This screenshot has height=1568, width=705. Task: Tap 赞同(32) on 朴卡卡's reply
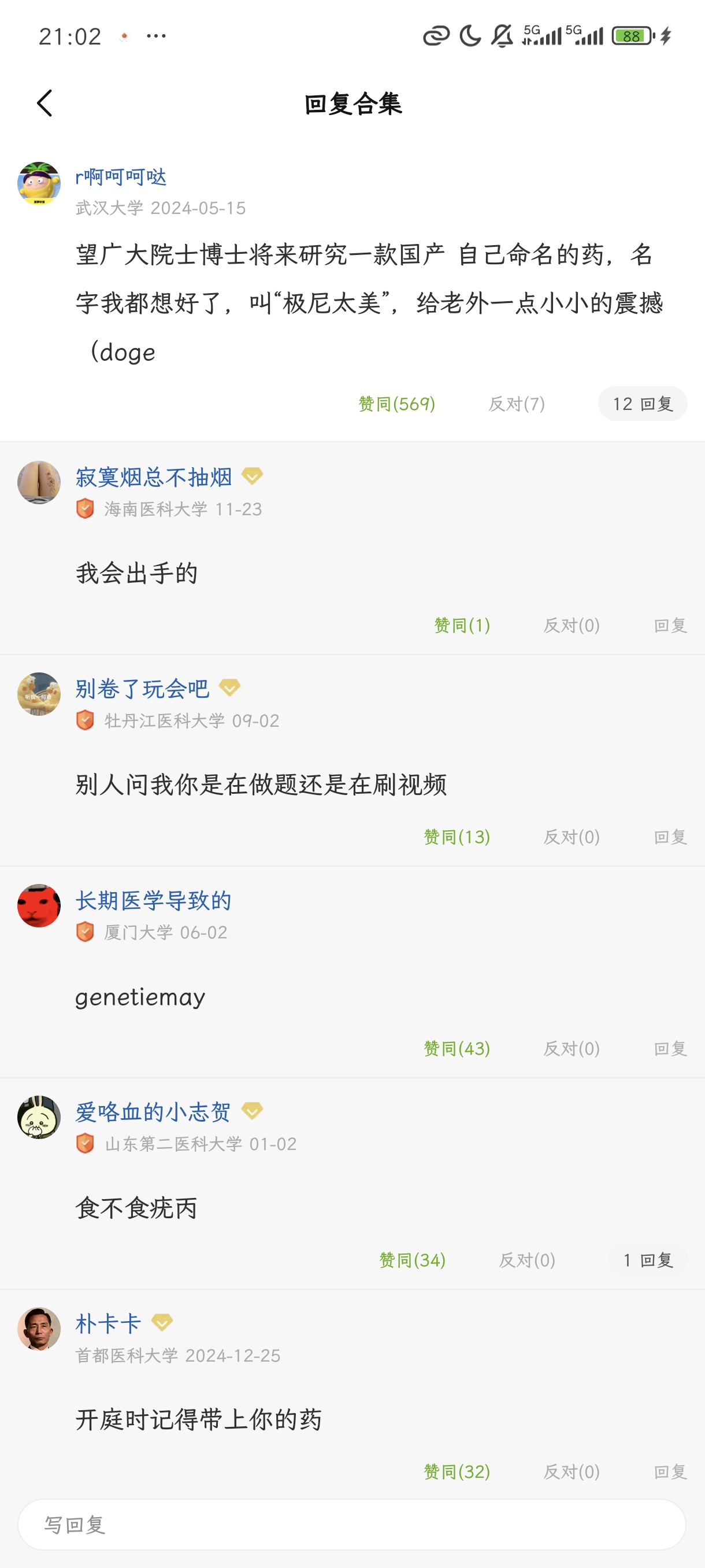tap(456, 1472)
